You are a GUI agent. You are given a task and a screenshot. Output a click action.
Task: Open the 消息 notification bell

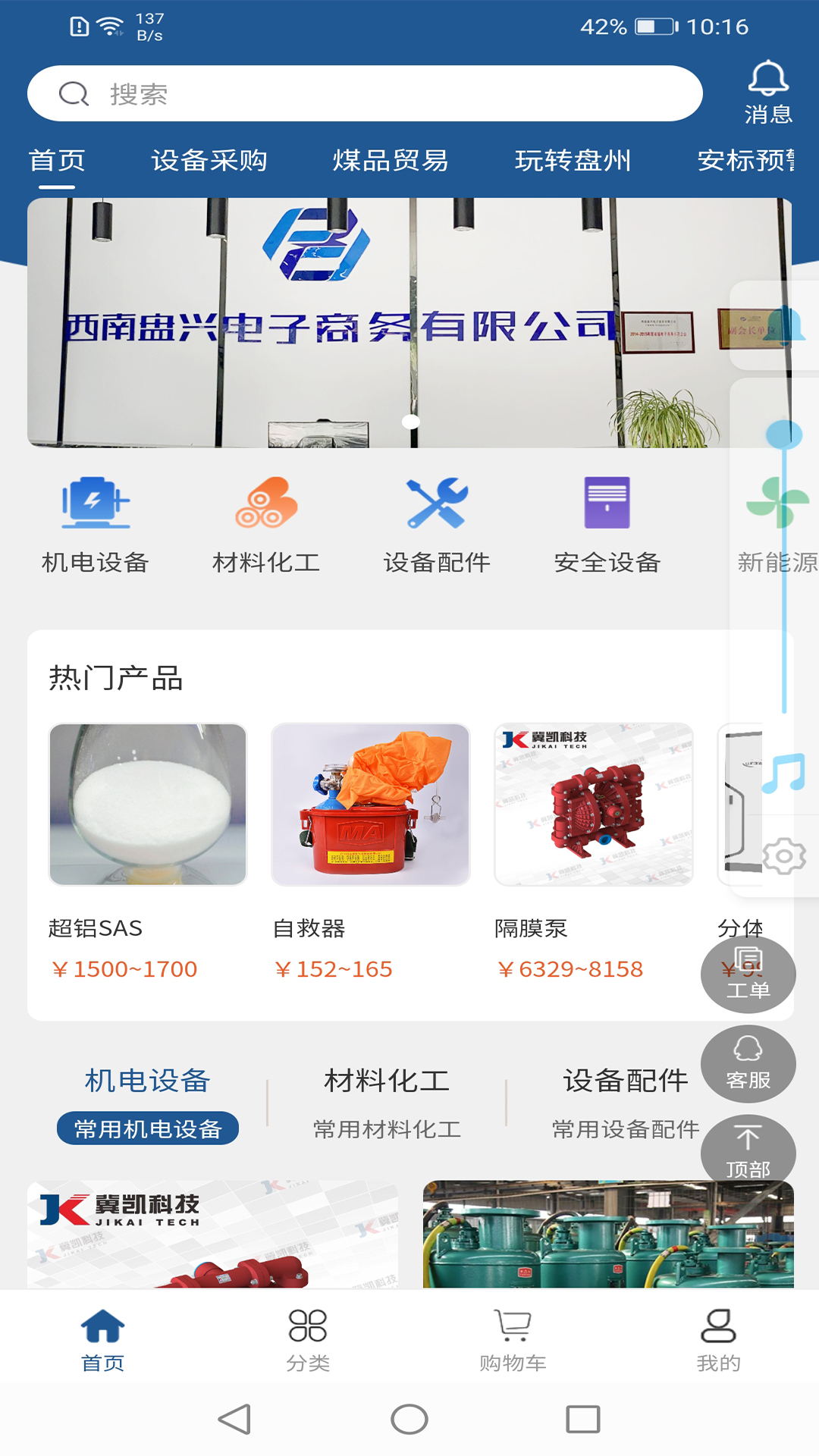(x=768, y=91)
